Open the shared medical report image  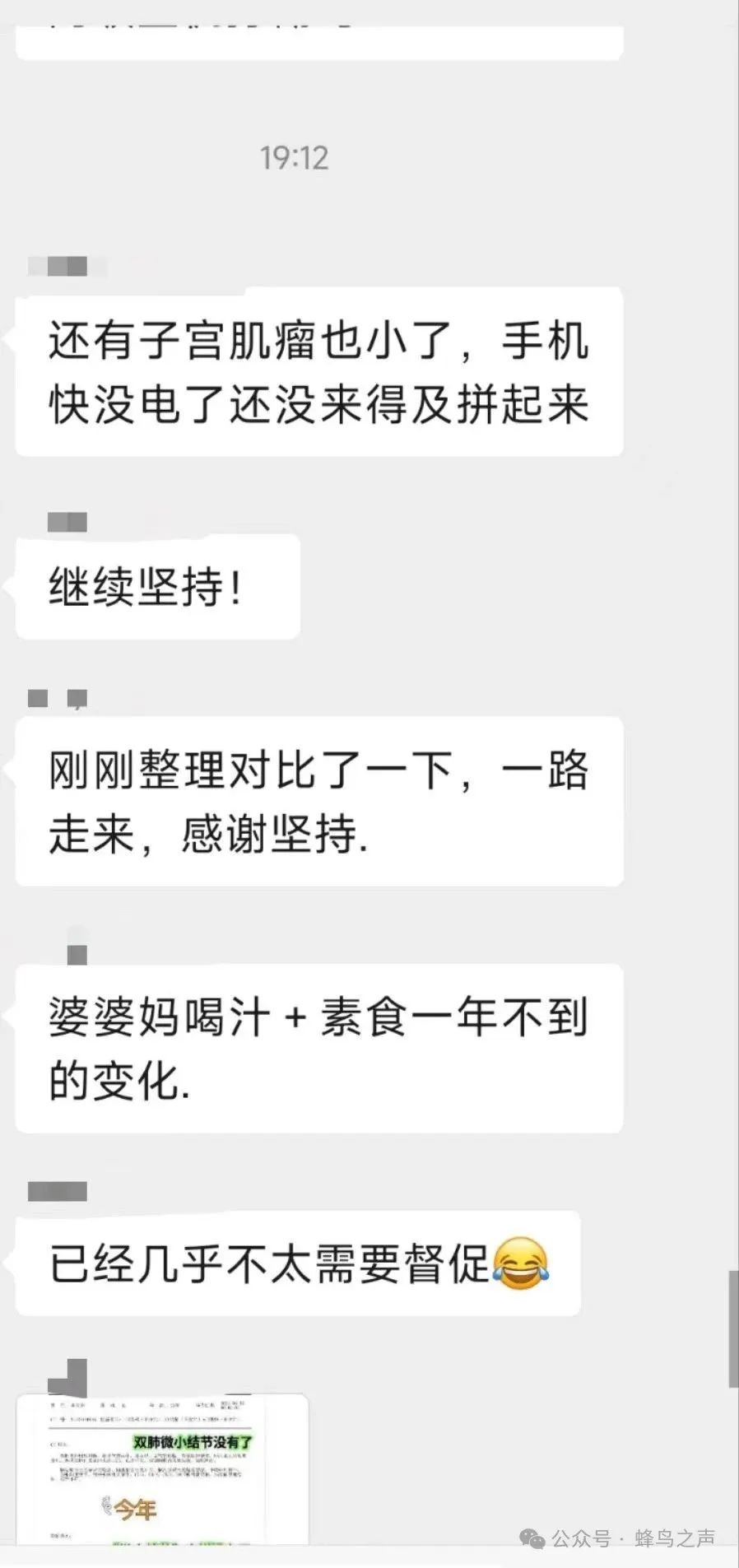pyautogui.click(x=163, y=1469)
